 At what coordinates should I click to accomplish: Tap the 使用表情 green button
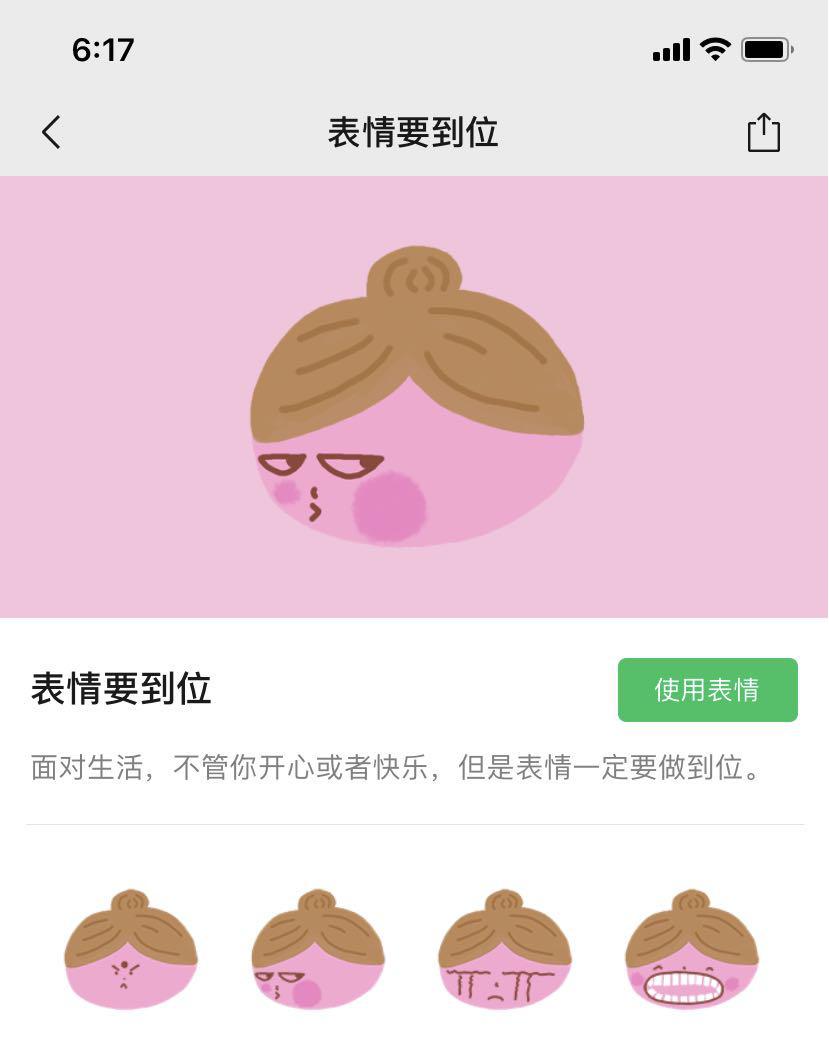tap(707, 689)
